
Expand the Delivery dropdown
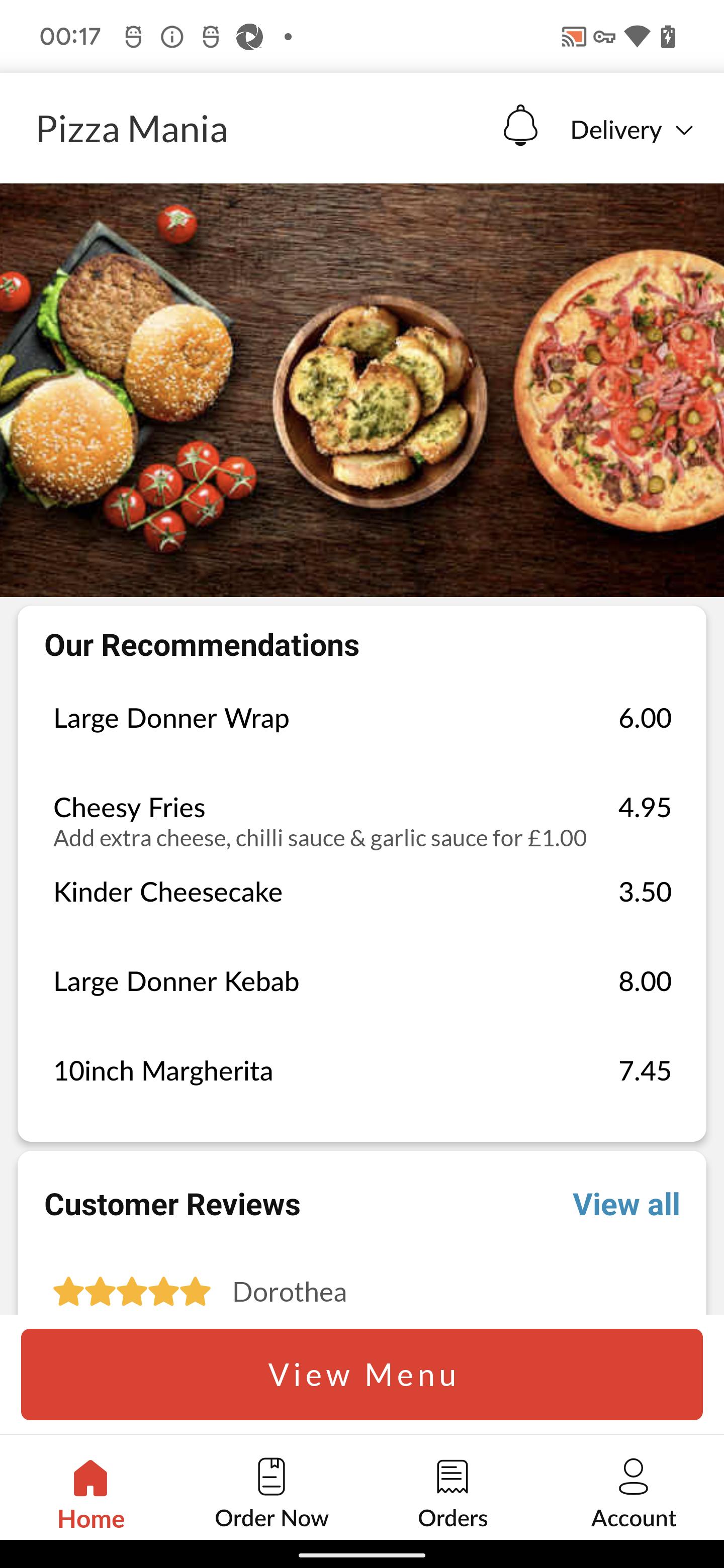pyautogui.click(x=631, y=130)
